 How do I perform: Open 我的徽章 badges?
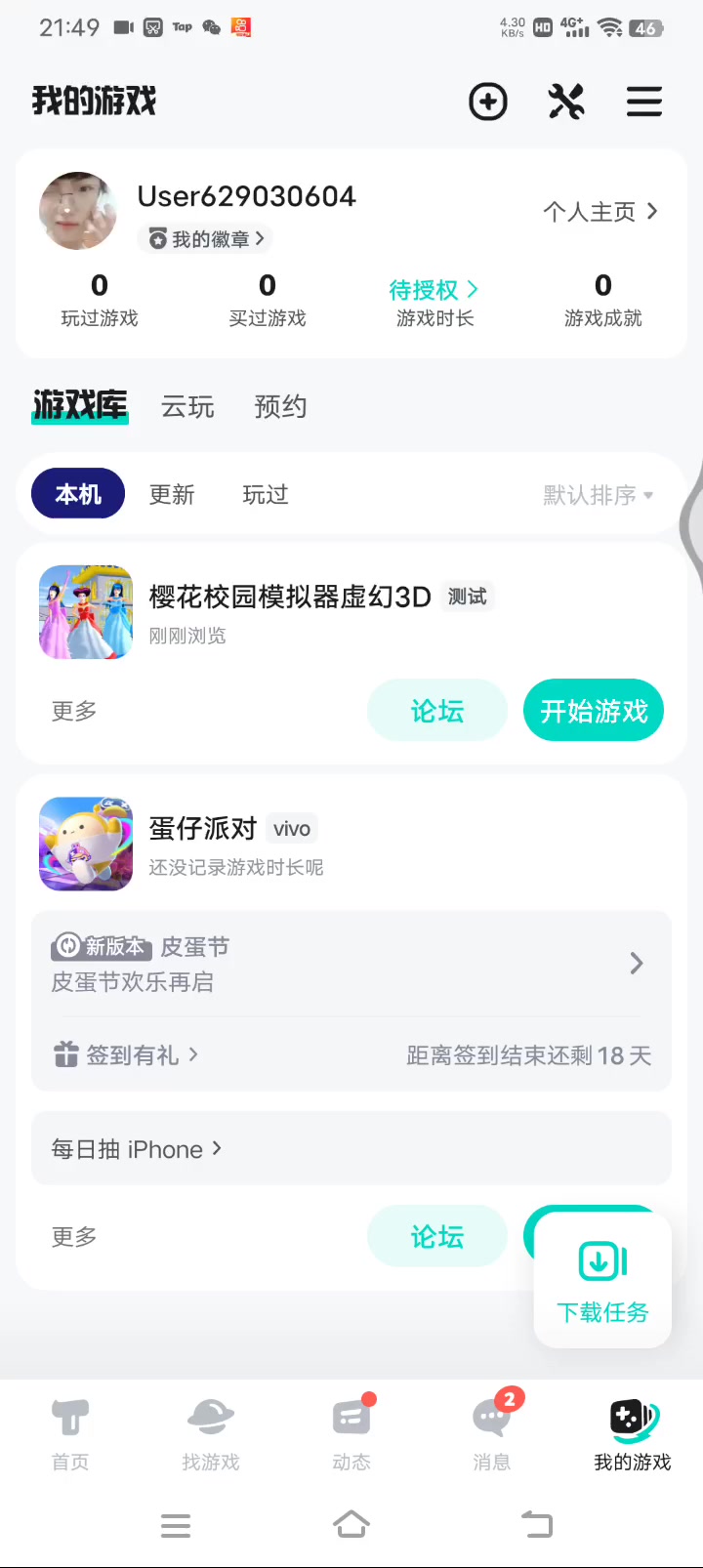[x=207, y=239]
